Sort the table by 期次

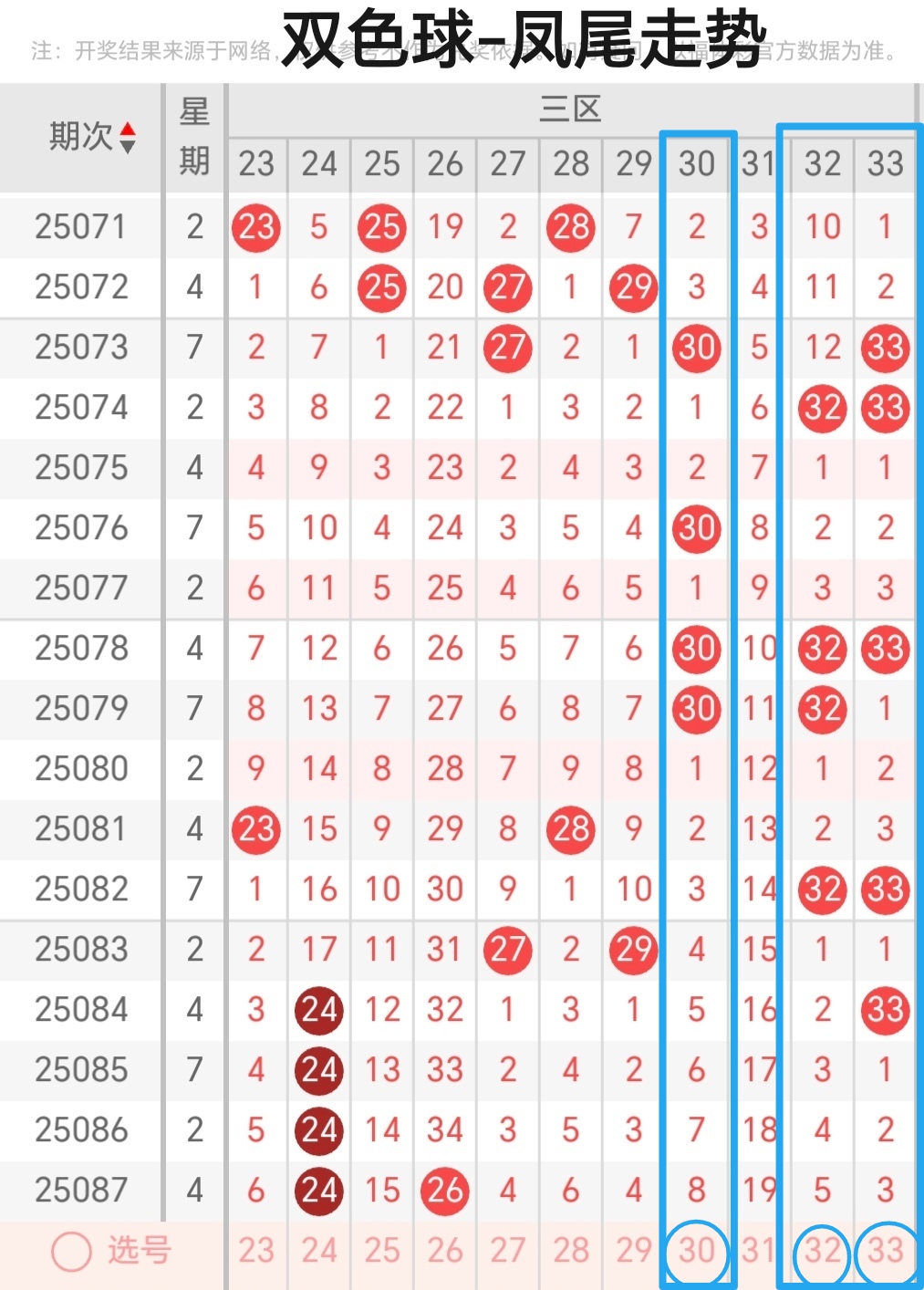click(127, 137)
